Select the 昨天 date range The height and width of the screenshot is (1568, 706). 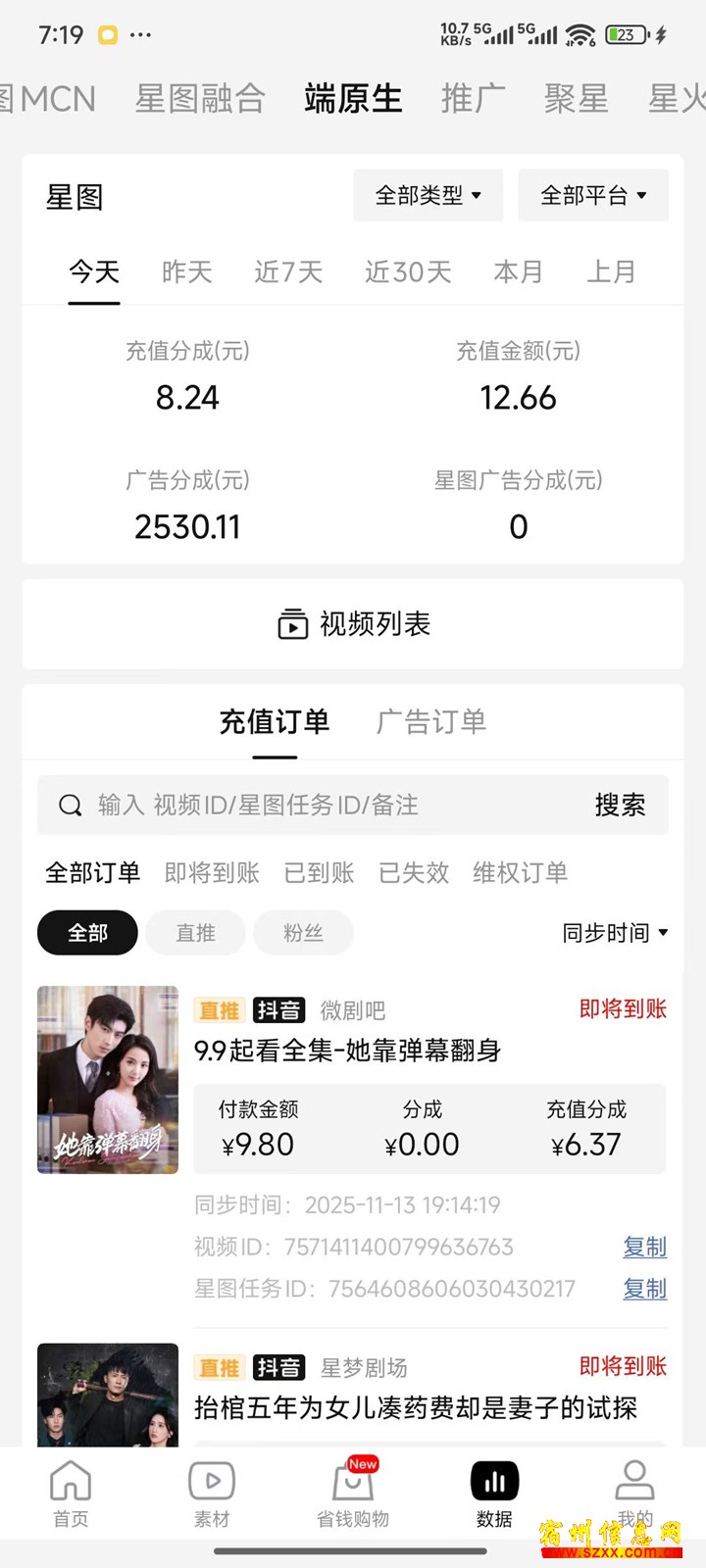coord(186,271)
